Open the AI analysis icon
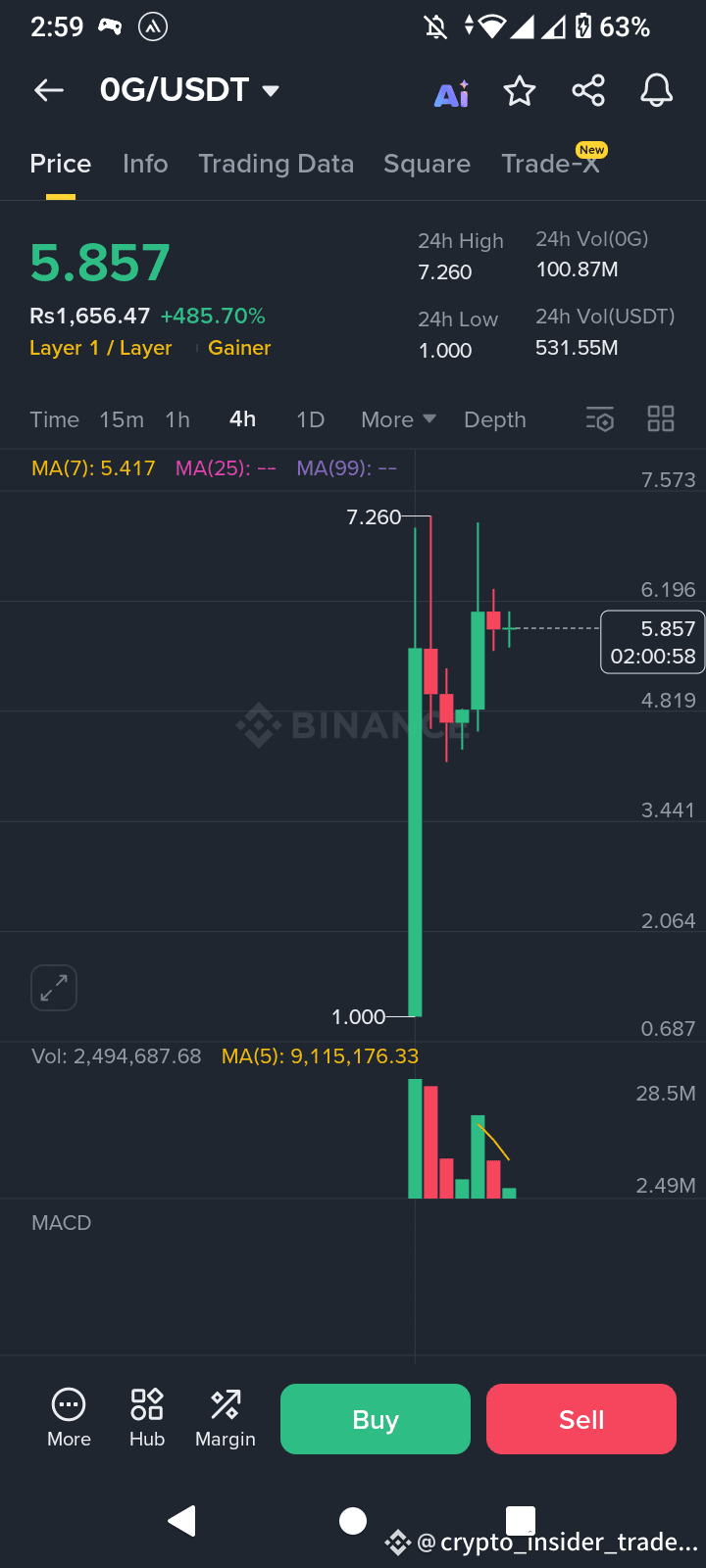 (452, 93)
